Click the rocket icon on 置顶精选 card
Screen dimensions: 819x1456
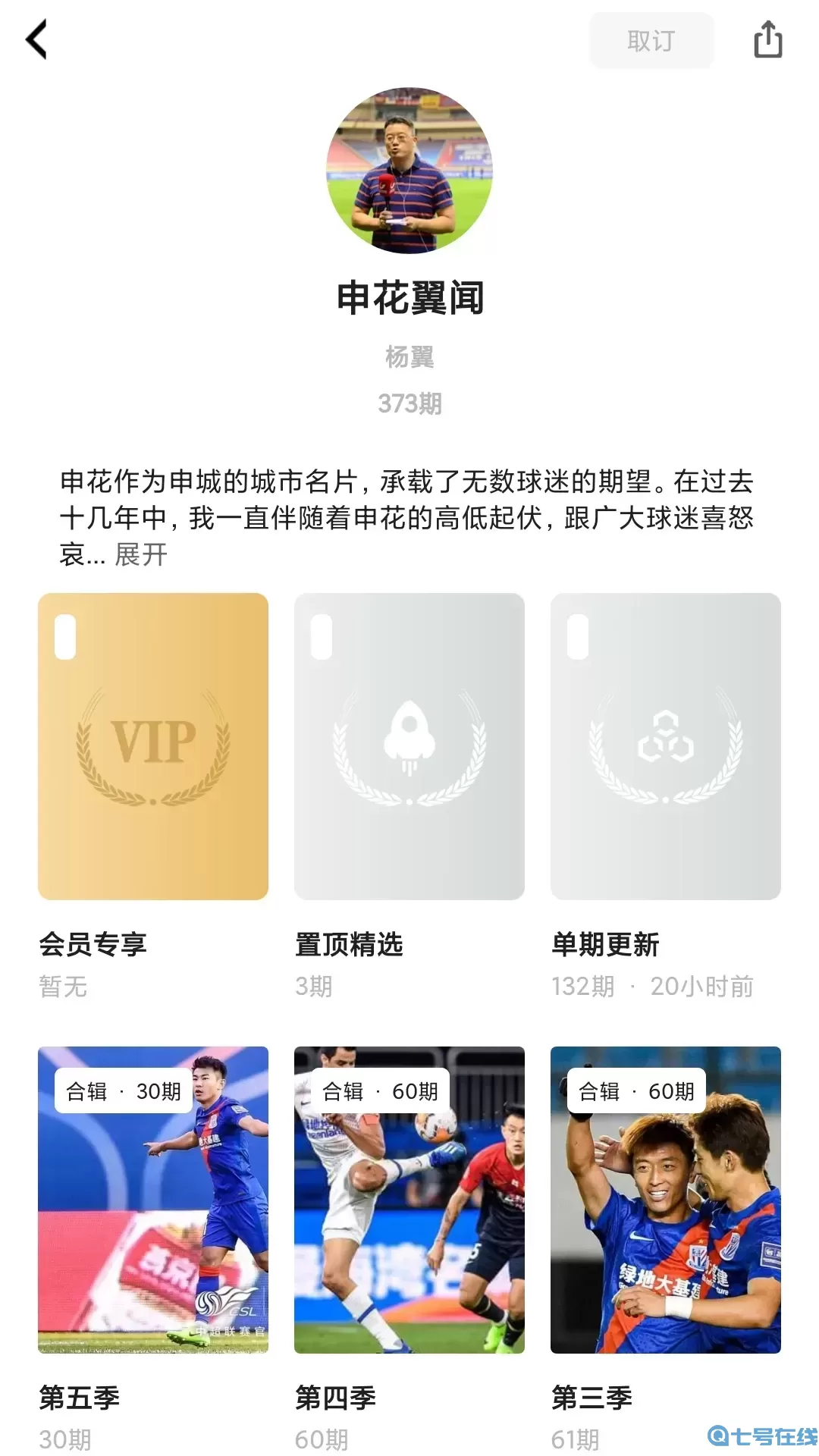(409, 732)
